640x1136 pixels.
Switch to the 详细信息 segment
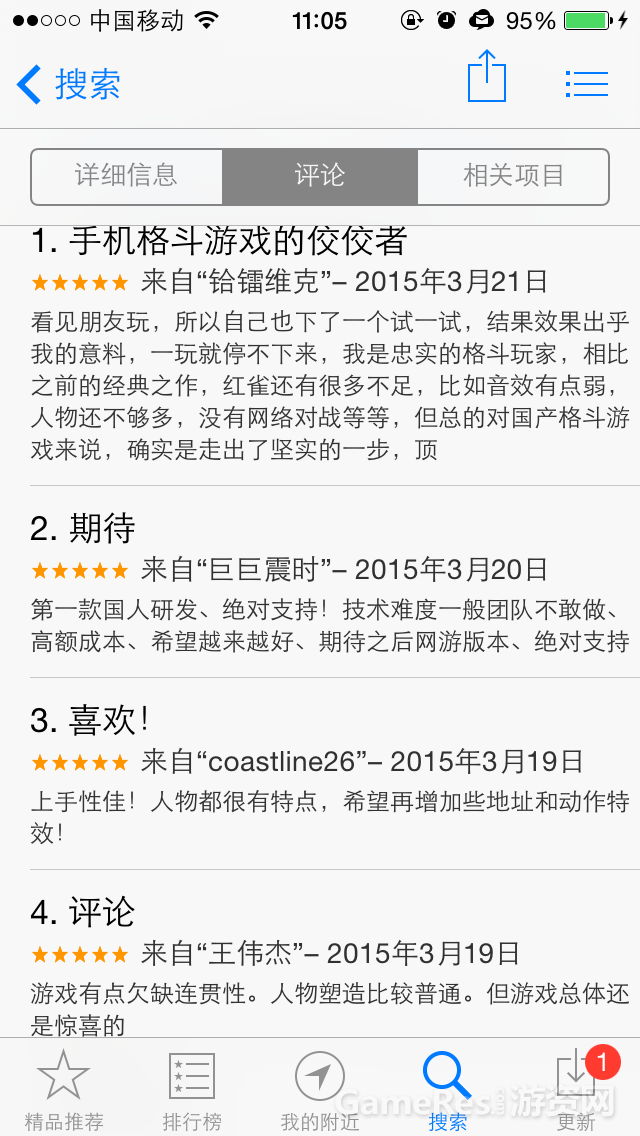pyautogui.click(x=127, y=177)
